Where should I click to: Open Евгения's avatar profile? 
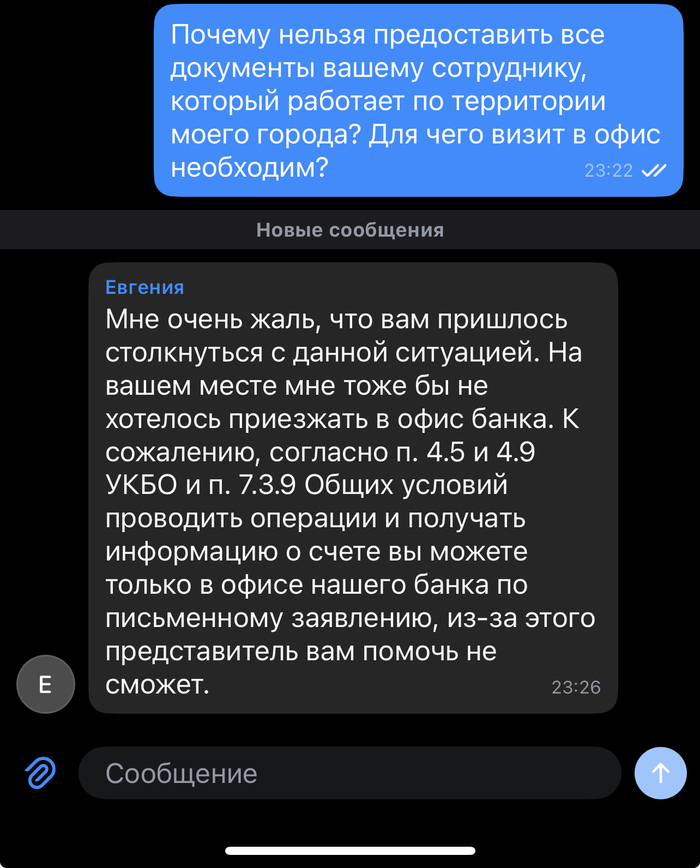(46, 684)
